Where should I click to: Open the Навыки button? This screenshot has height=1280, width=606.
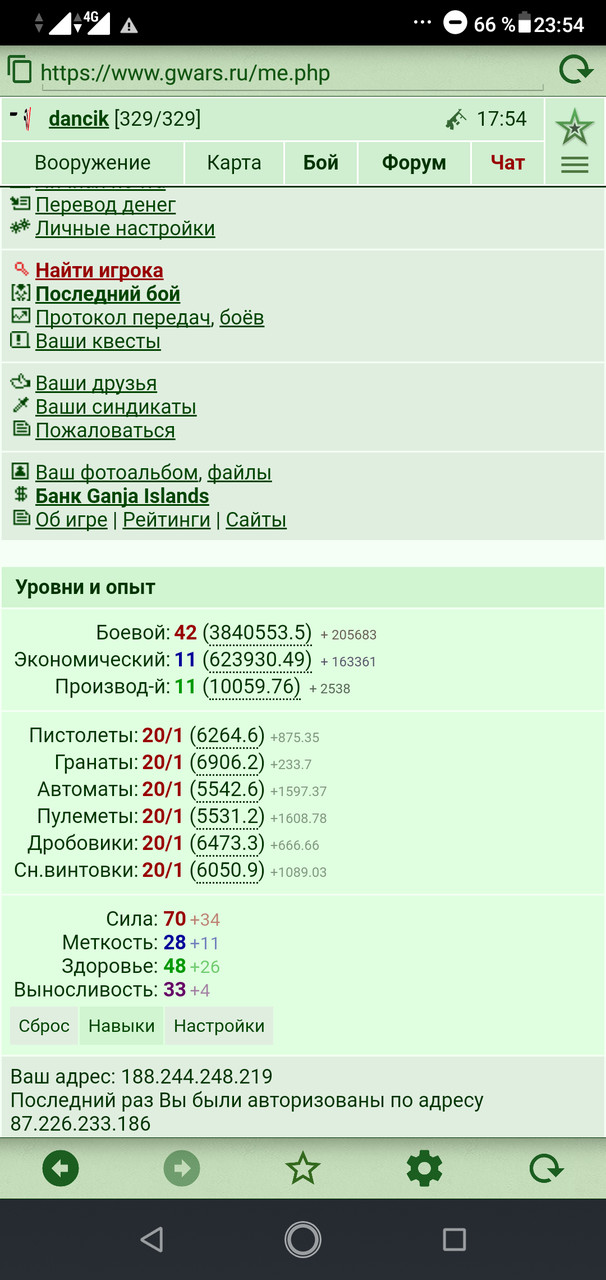tap(122, 1026)
